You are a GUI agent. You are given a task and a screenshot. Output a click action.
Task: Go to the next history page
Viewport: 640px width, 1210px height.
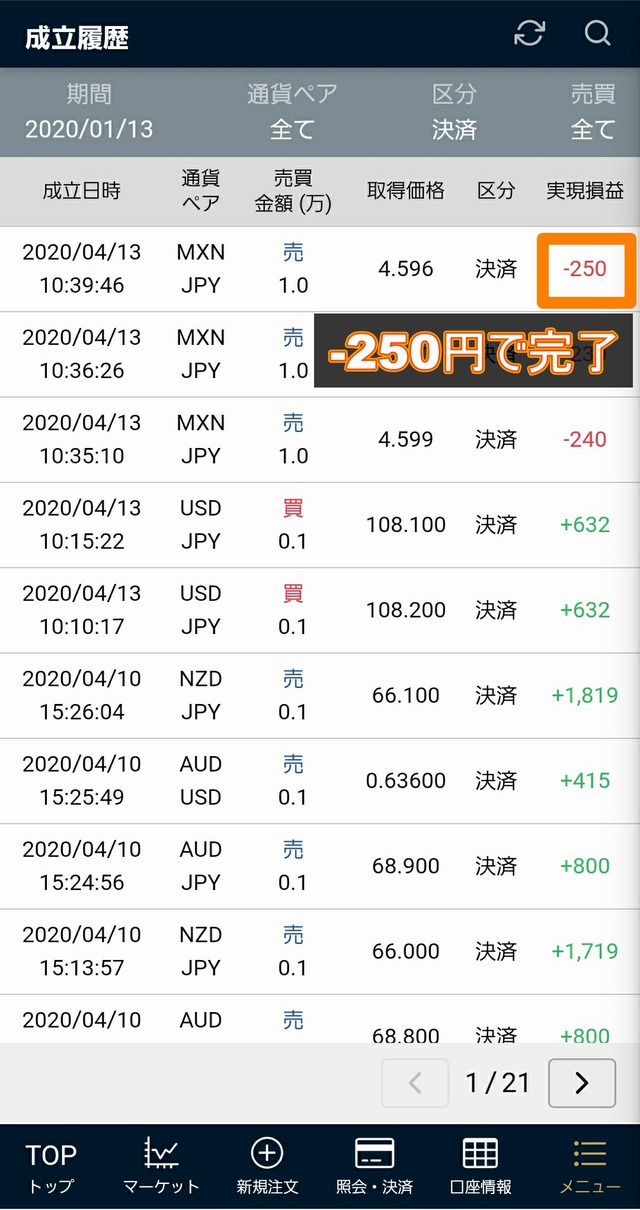tap(581, 1082)
